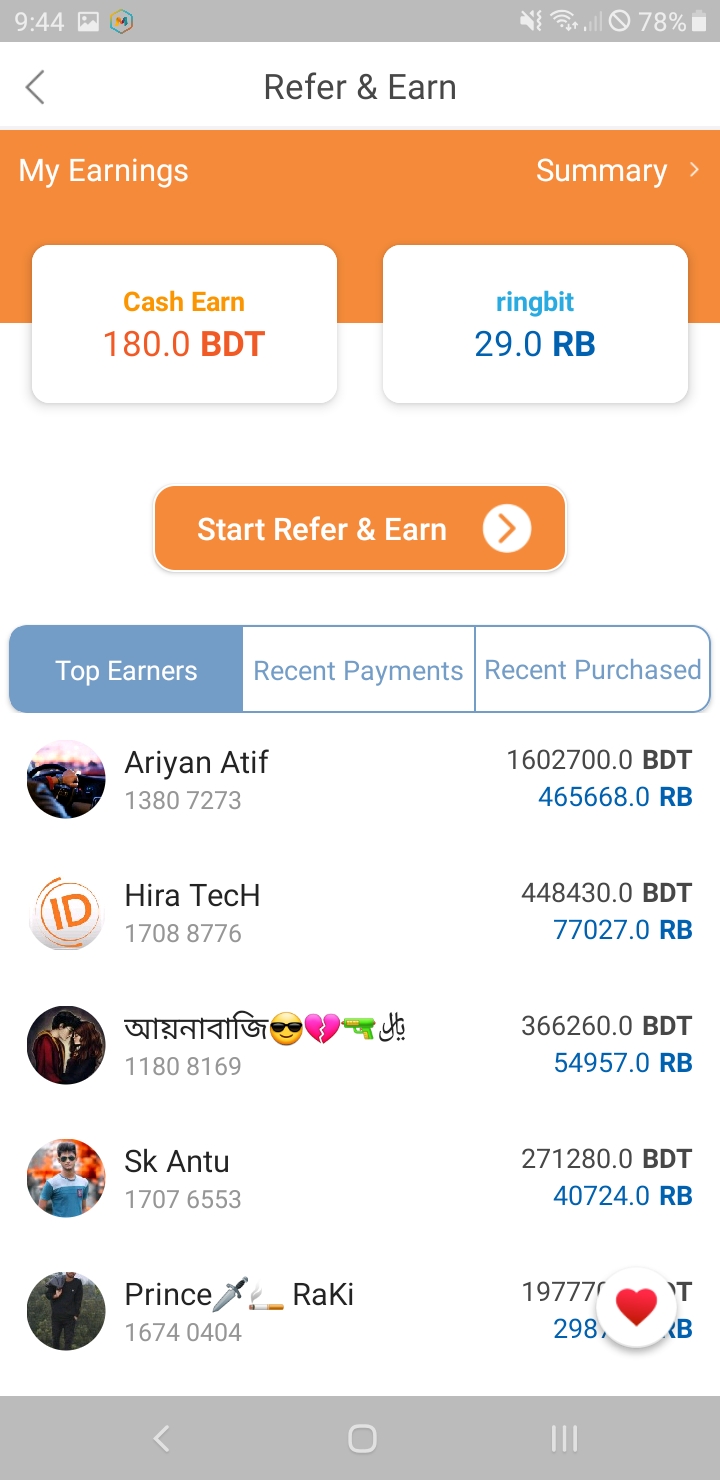The image size is (720, 1480).
Task: Switch to Recent Purchased tab
Action: click(x=592, y=670)
